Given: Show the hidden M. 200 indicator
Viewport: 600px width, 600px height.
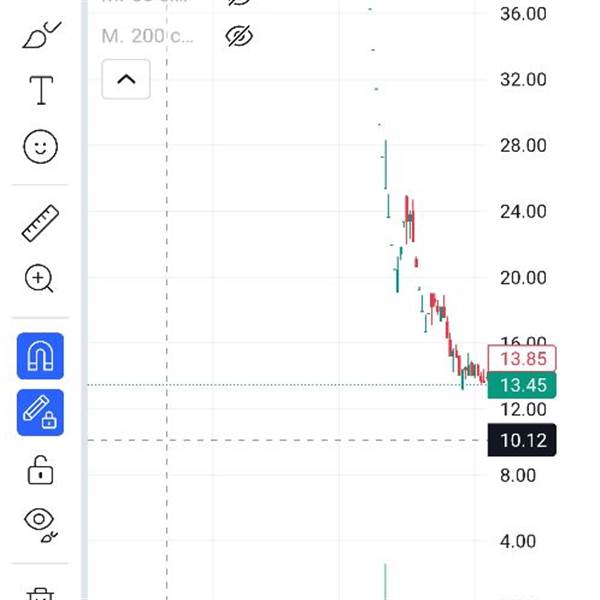Looking at the screenshot, I should [239, 36].
